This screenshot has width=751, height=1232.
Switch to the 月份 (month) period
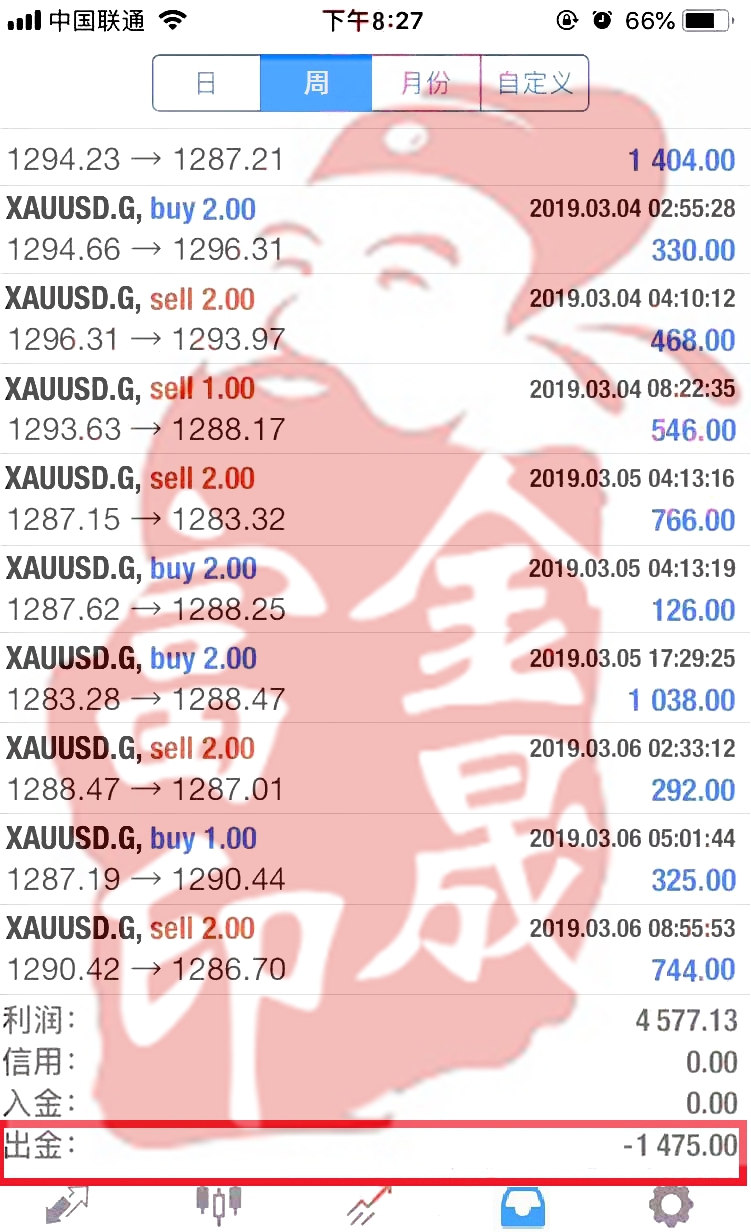(426, 83)
